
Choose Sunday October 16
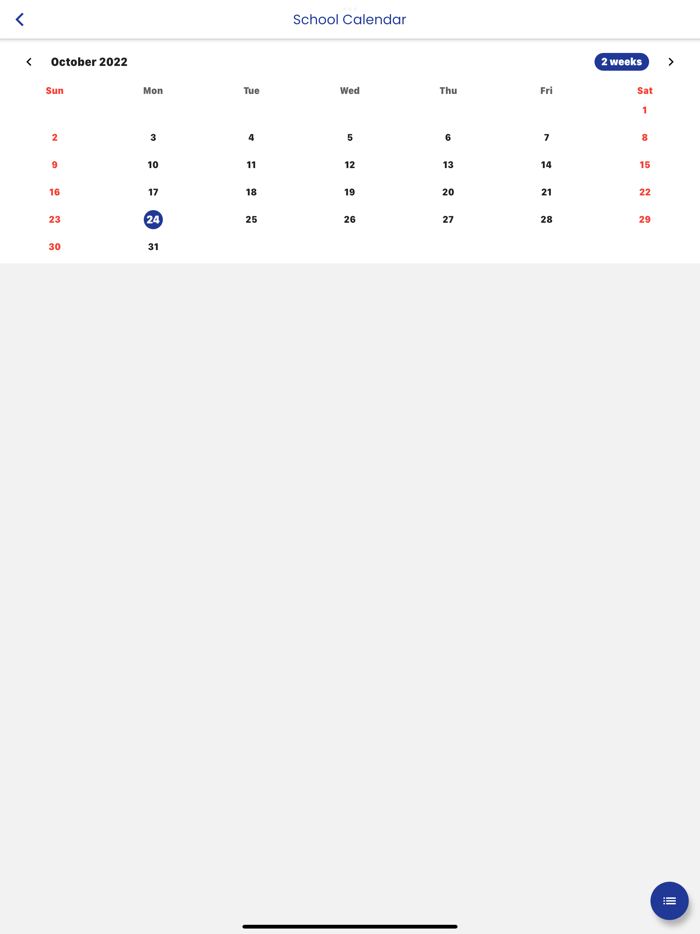[55, 193]
